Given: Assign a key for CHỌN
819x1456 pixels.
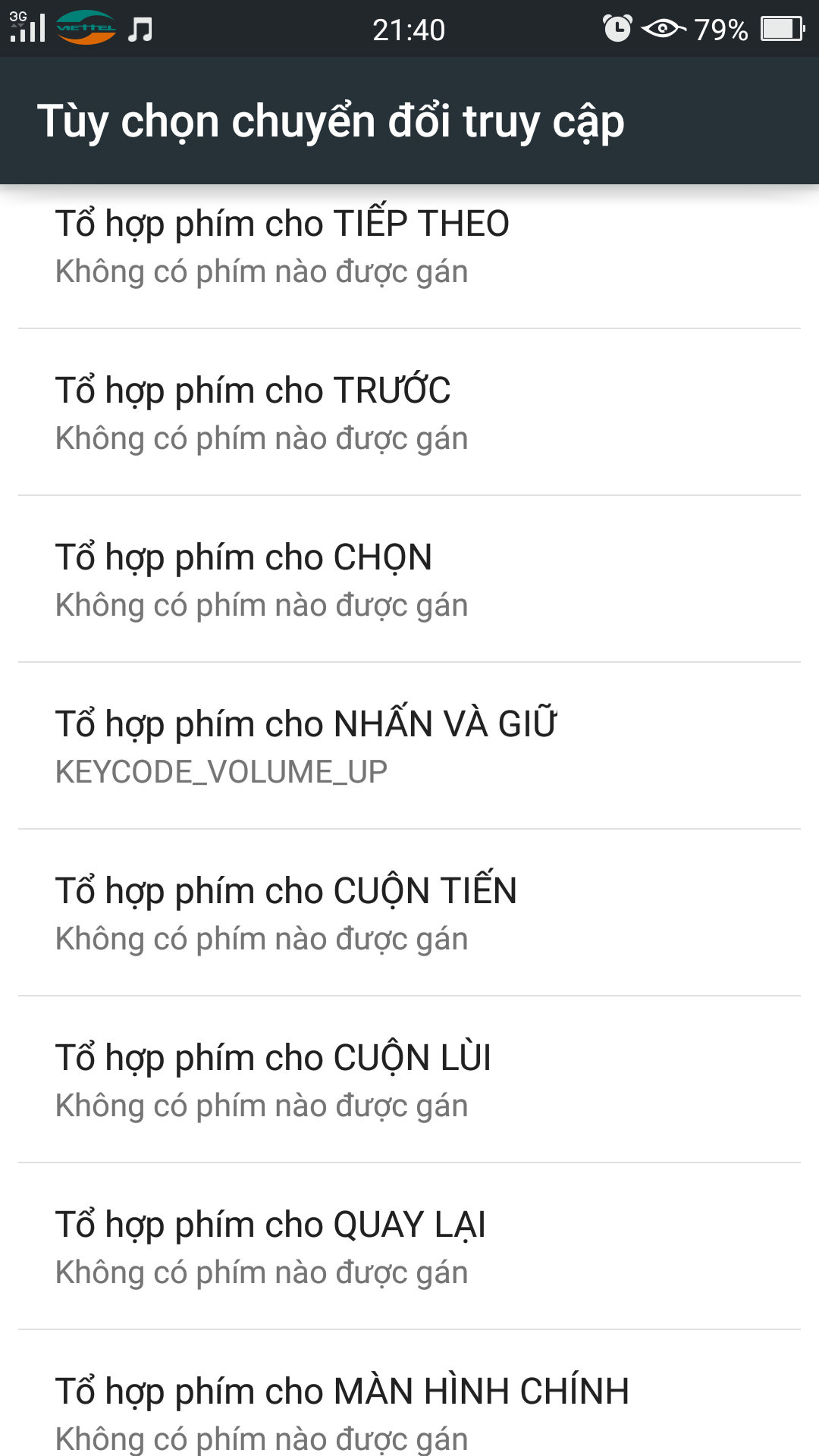Looking at the screenshot, I should pyautogui.click(x=409, y=580).
